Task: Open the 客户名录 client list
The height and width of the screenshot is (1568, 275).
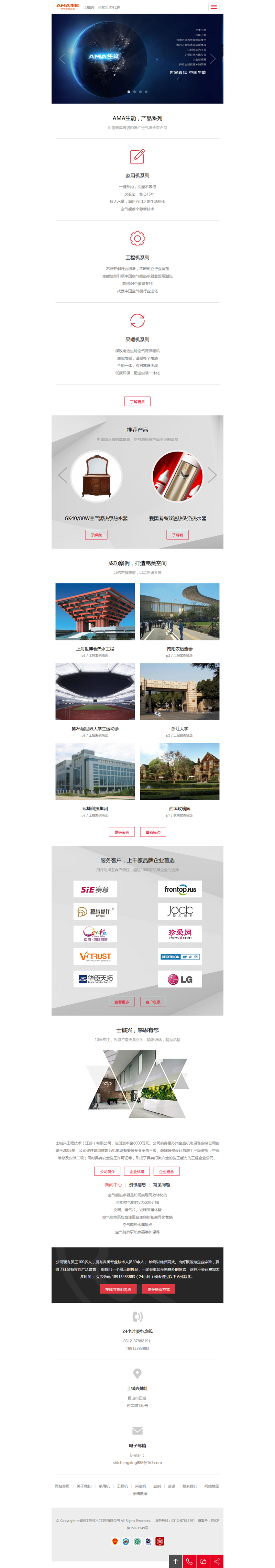Action: pos(153,1002)
